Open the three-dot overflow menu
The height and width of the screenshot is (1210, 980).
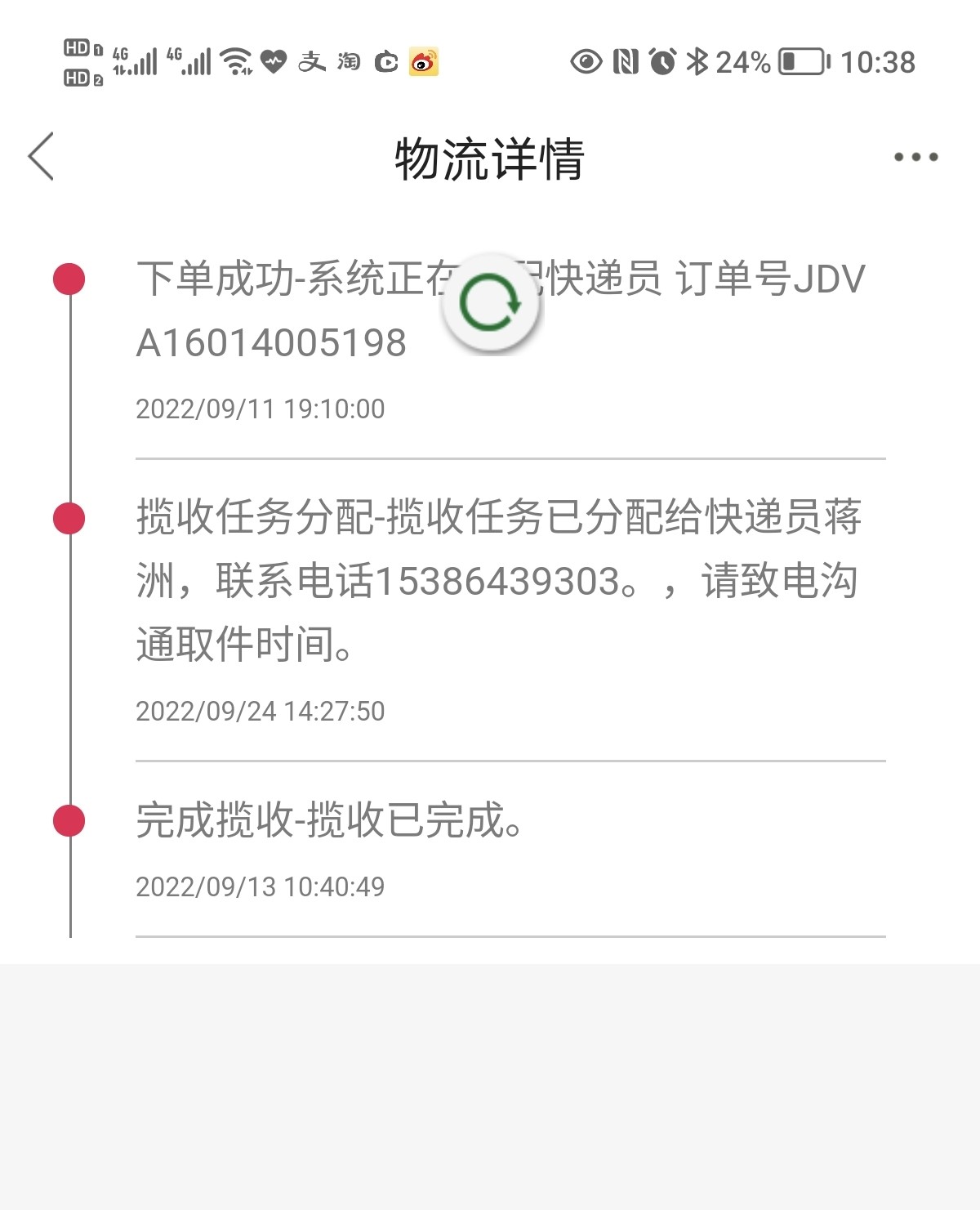click(x=915, y=157)
